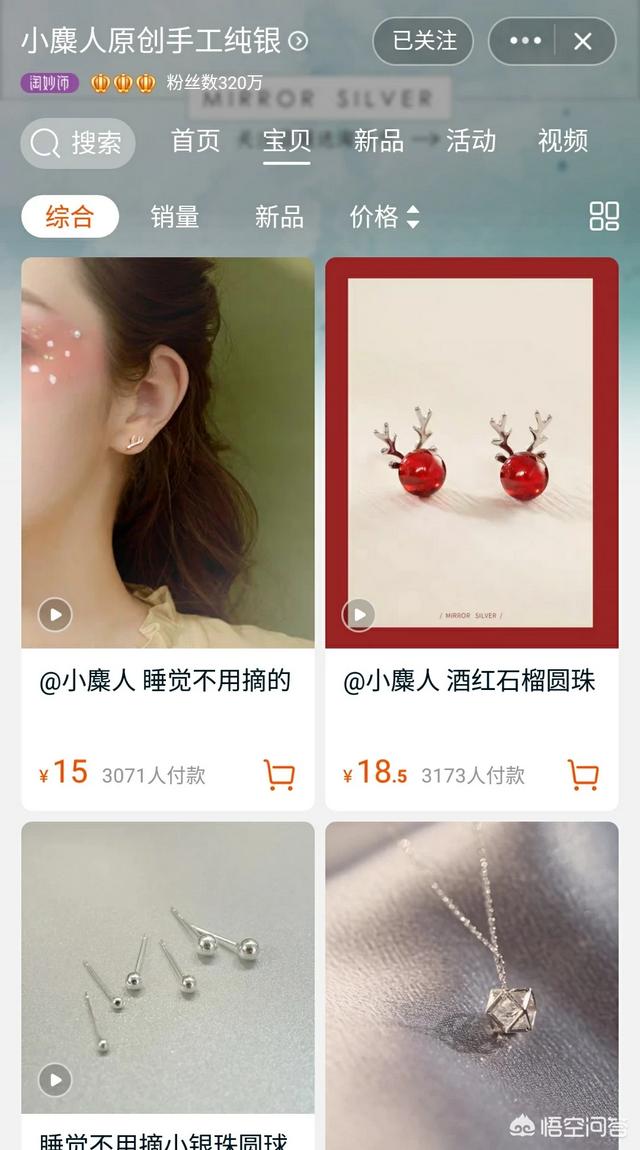Viewport: 640px width, 1150px height.
Task: Sort products by 销量
Action: (175, 217)
